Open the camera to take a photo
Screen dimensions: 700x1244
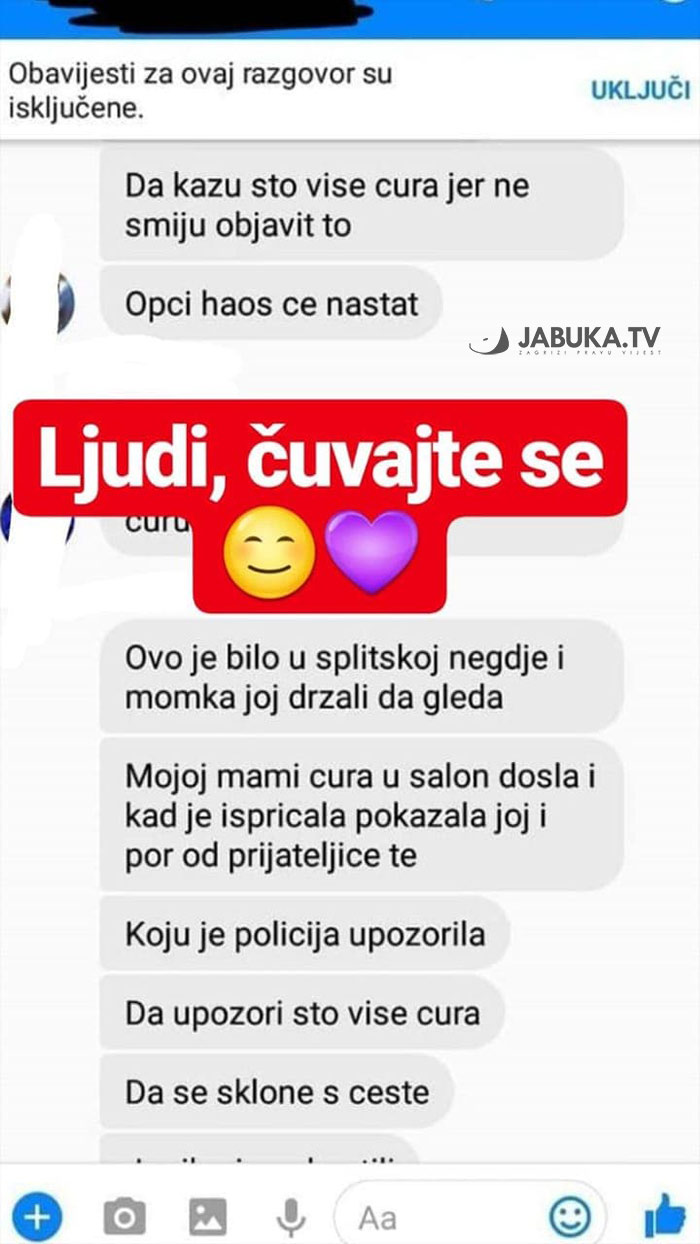124,1217
